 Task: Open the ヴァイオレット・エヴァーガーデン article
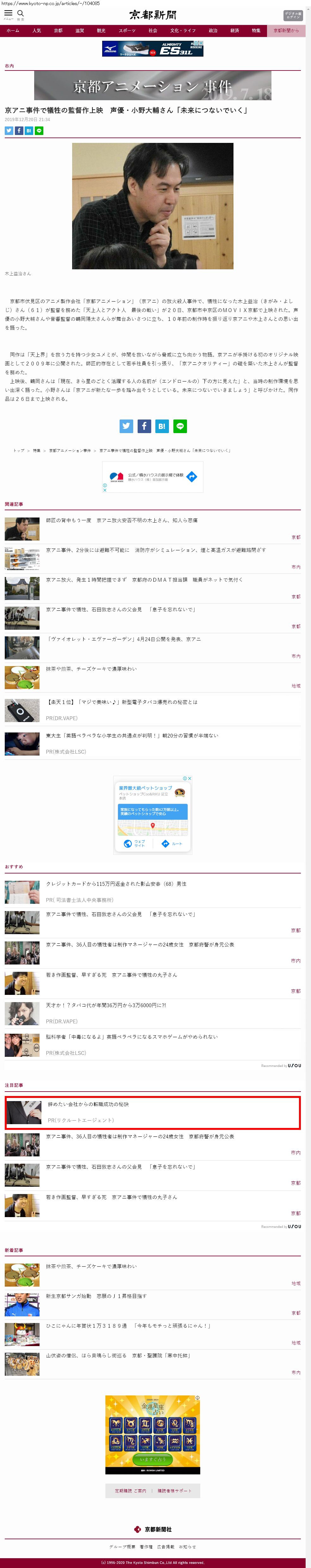click(x=124, y=639)
